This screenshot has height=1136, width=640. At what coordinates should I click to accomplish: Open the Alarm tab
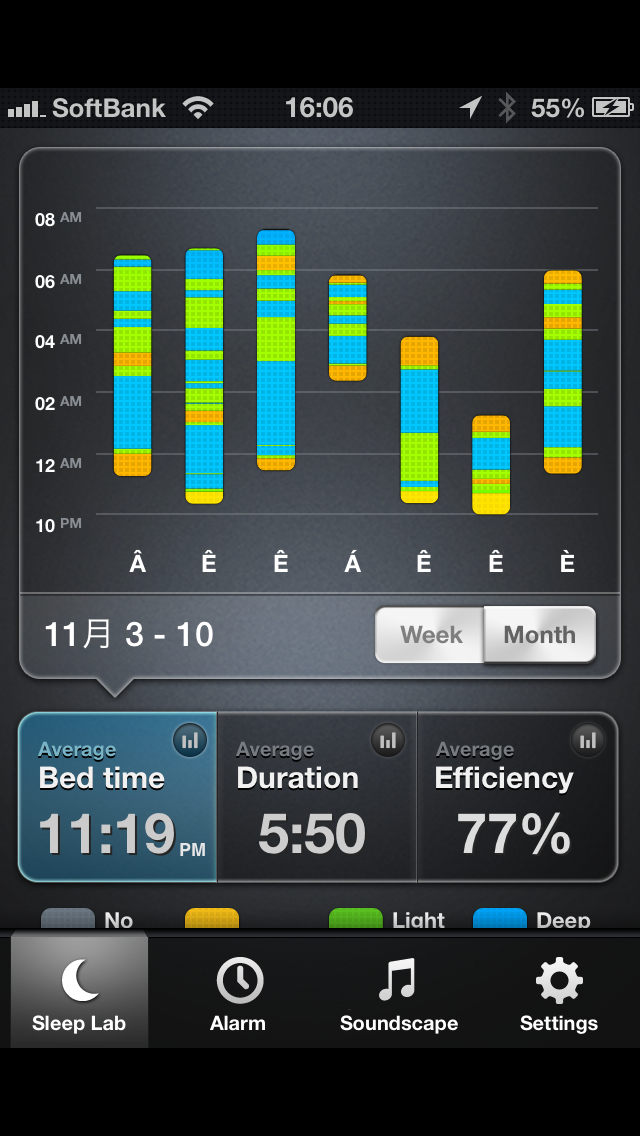238,993
